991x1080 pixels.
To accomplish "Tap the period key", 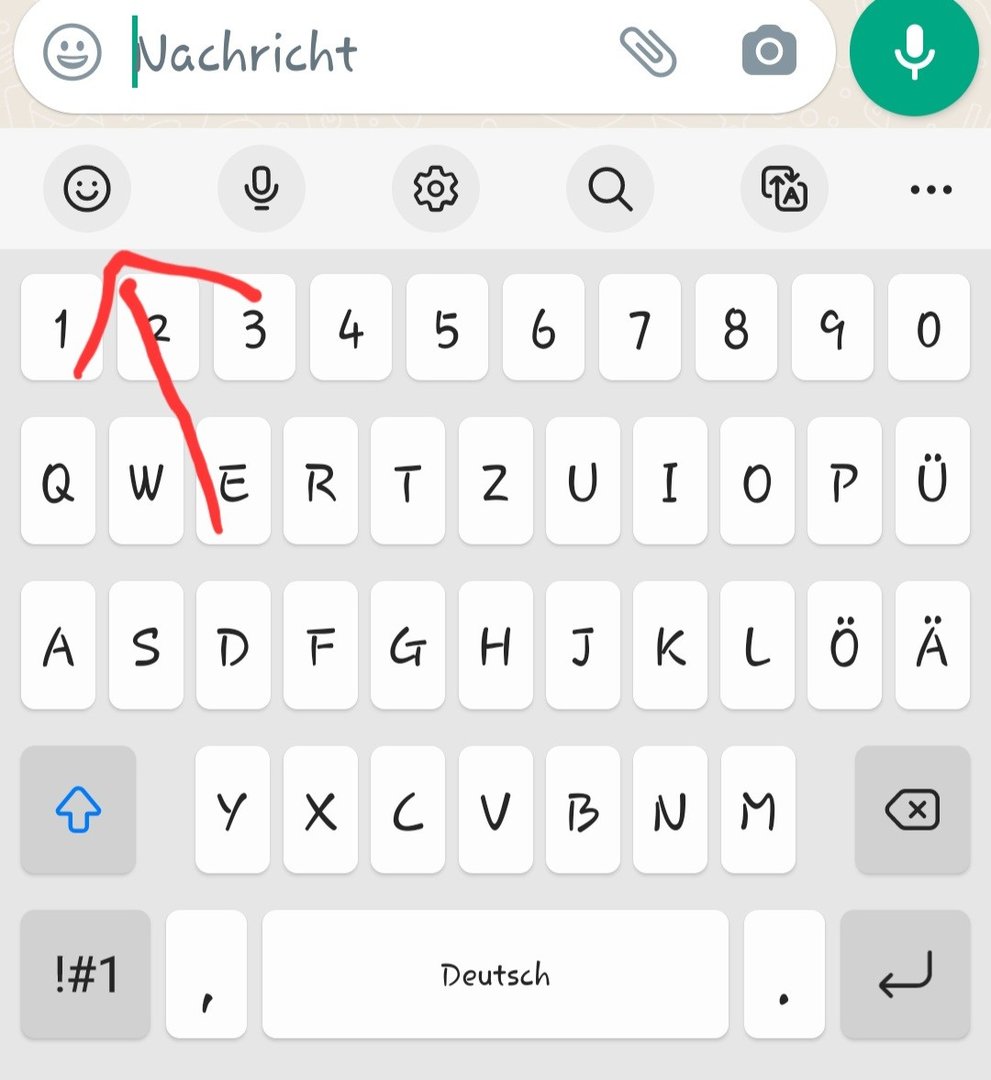I will click(x=784, y=975).
